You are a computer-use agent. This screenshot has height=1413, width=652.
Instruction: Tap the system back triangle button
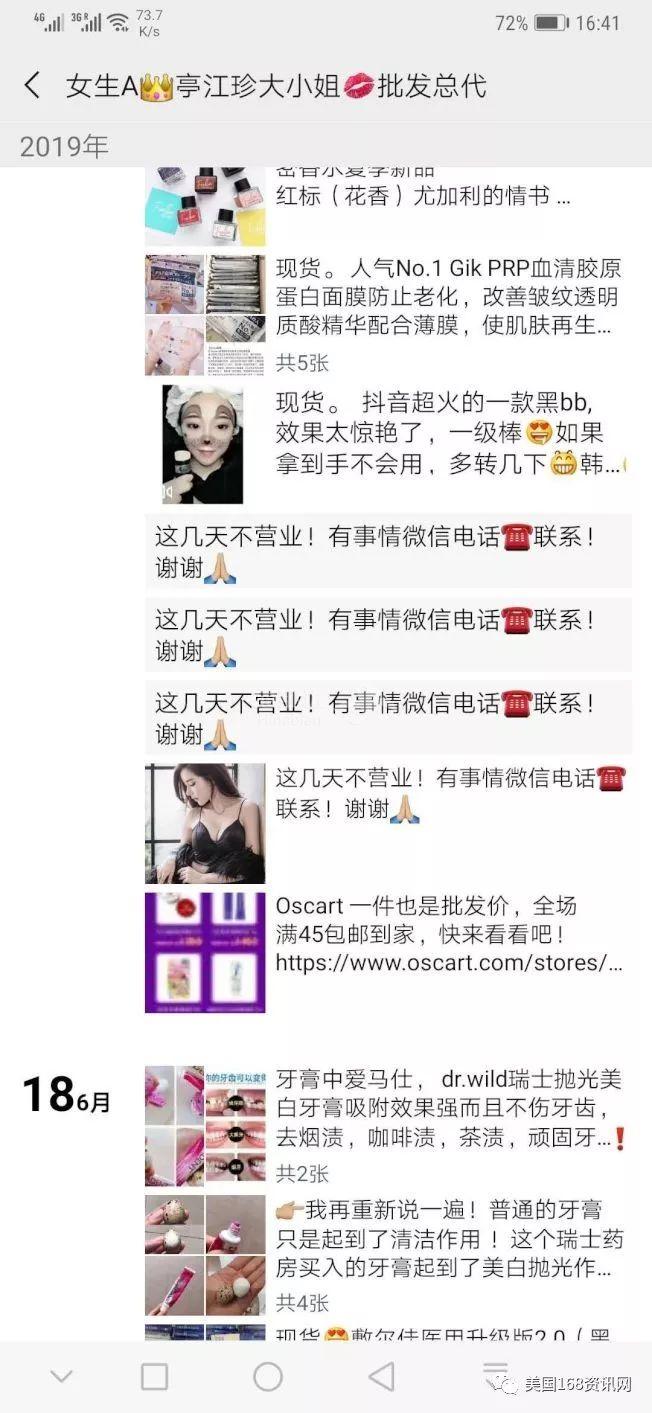click(x=381, y=1376)
